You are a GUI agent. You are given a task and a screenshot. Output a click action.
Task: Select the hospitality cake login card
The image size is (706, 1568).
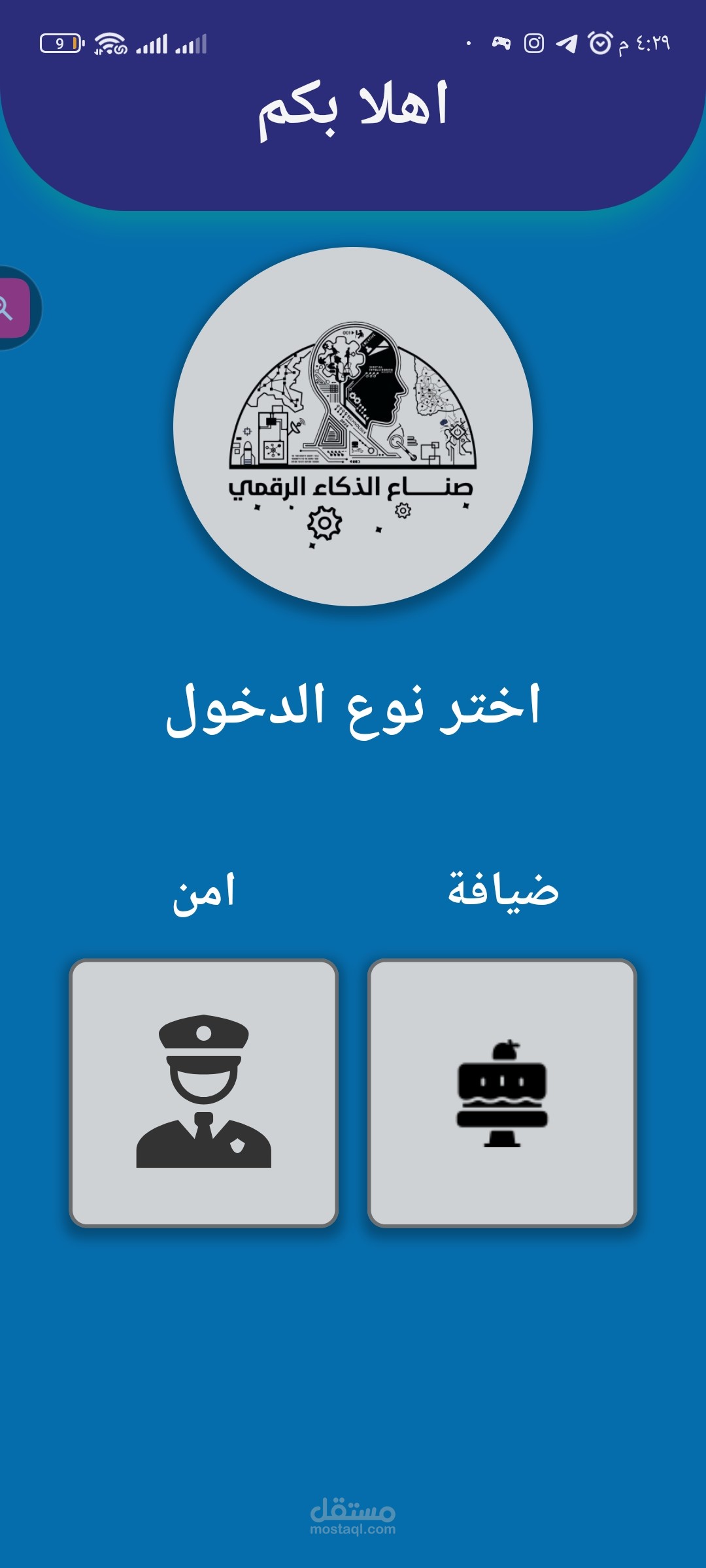pyautogui.click(x=502, y=1093)
